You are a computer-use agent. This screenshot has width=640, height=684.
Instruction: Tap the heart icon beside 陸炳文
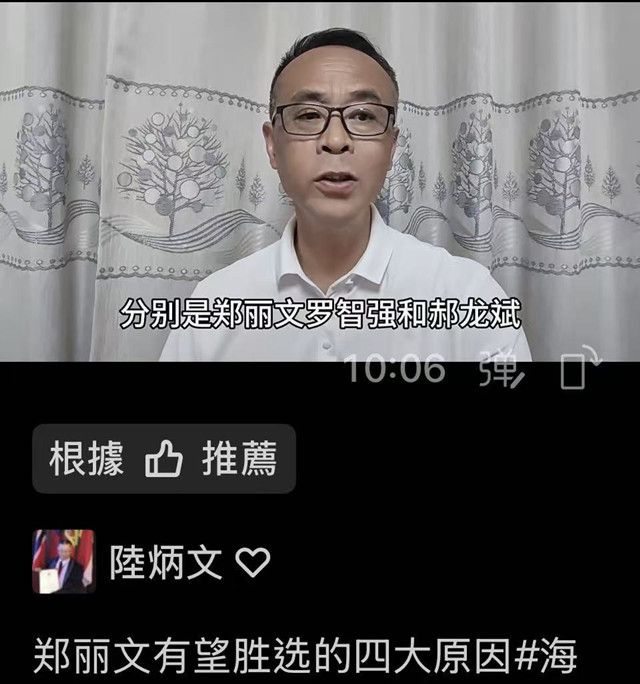(252, 563)
